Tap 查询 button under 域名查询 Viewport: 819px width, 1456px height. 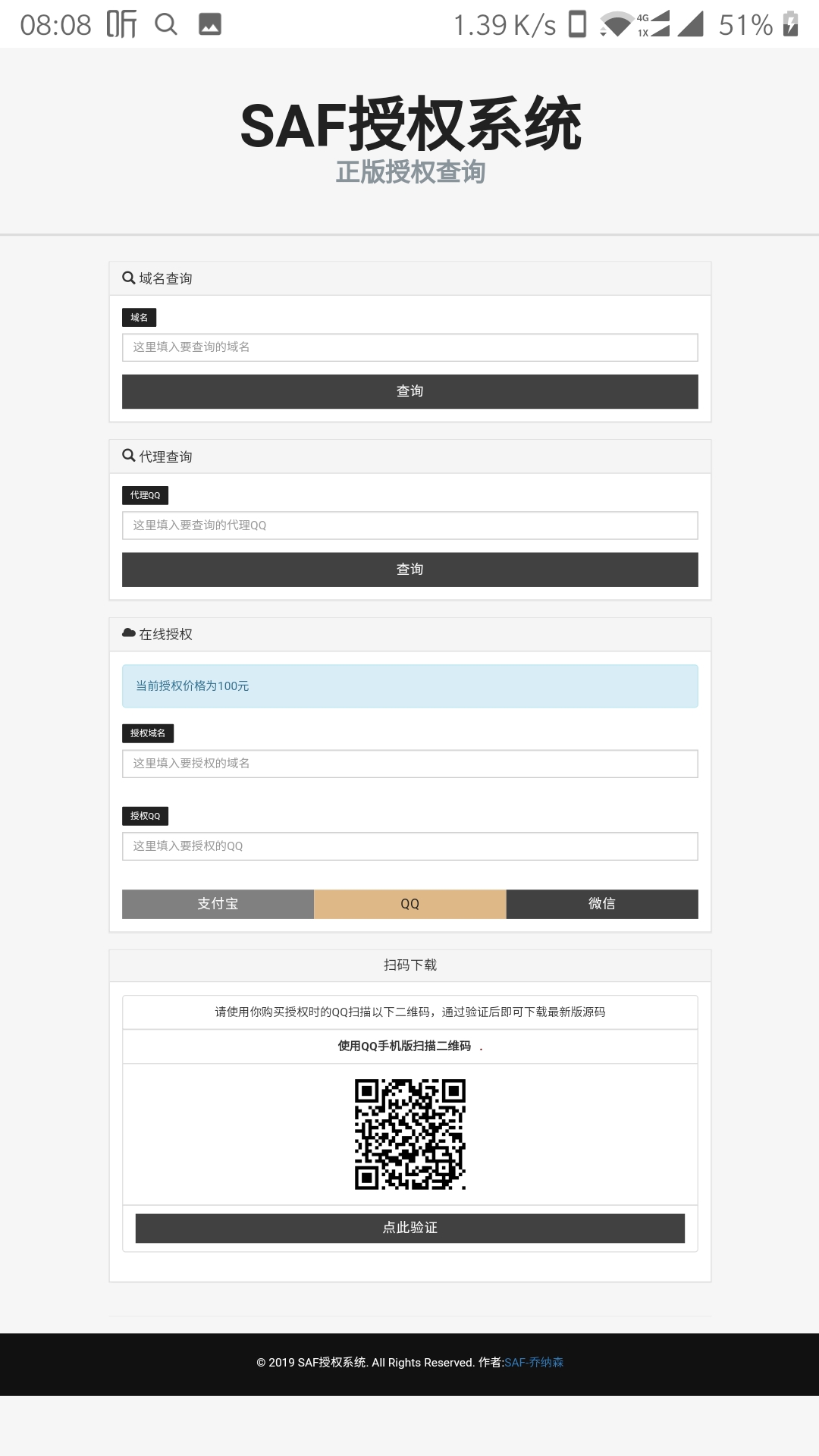(409, 391)
